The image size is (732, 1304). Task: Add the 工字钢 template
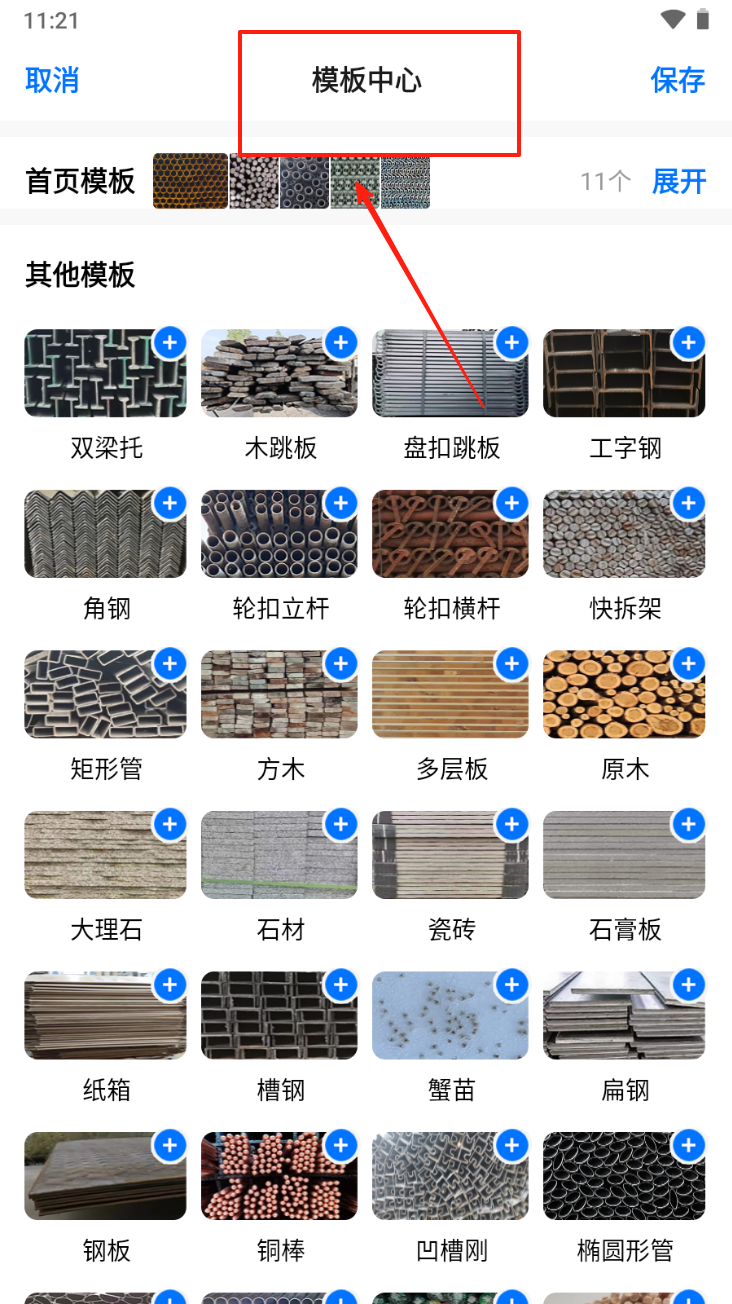click(x=687, y=343)
